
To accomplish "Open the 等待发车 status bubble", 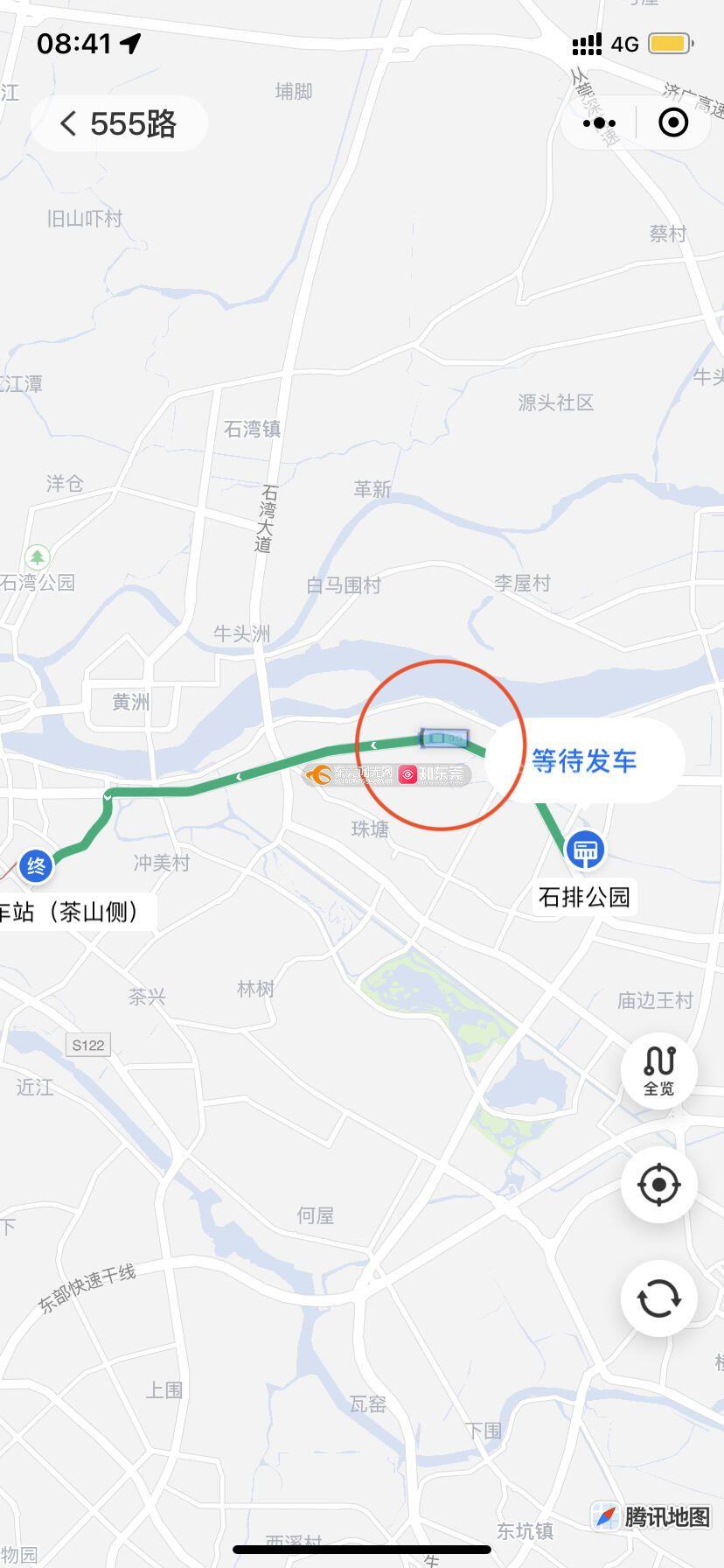I will pos(584,761).
